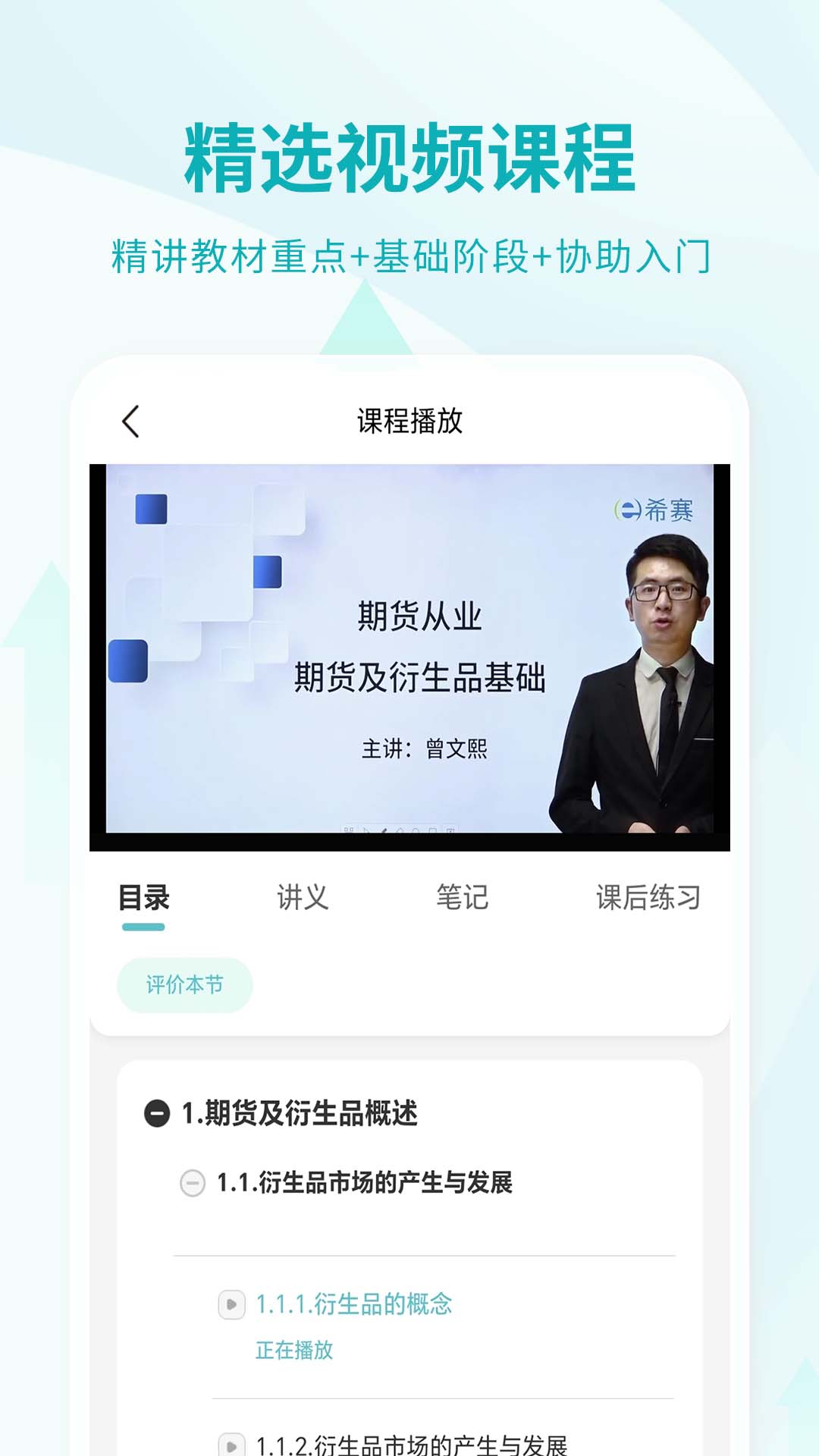This screenshot has height=1456, width=819.
Task: Switch to the 讲义 tab
Action: (303, 899)
